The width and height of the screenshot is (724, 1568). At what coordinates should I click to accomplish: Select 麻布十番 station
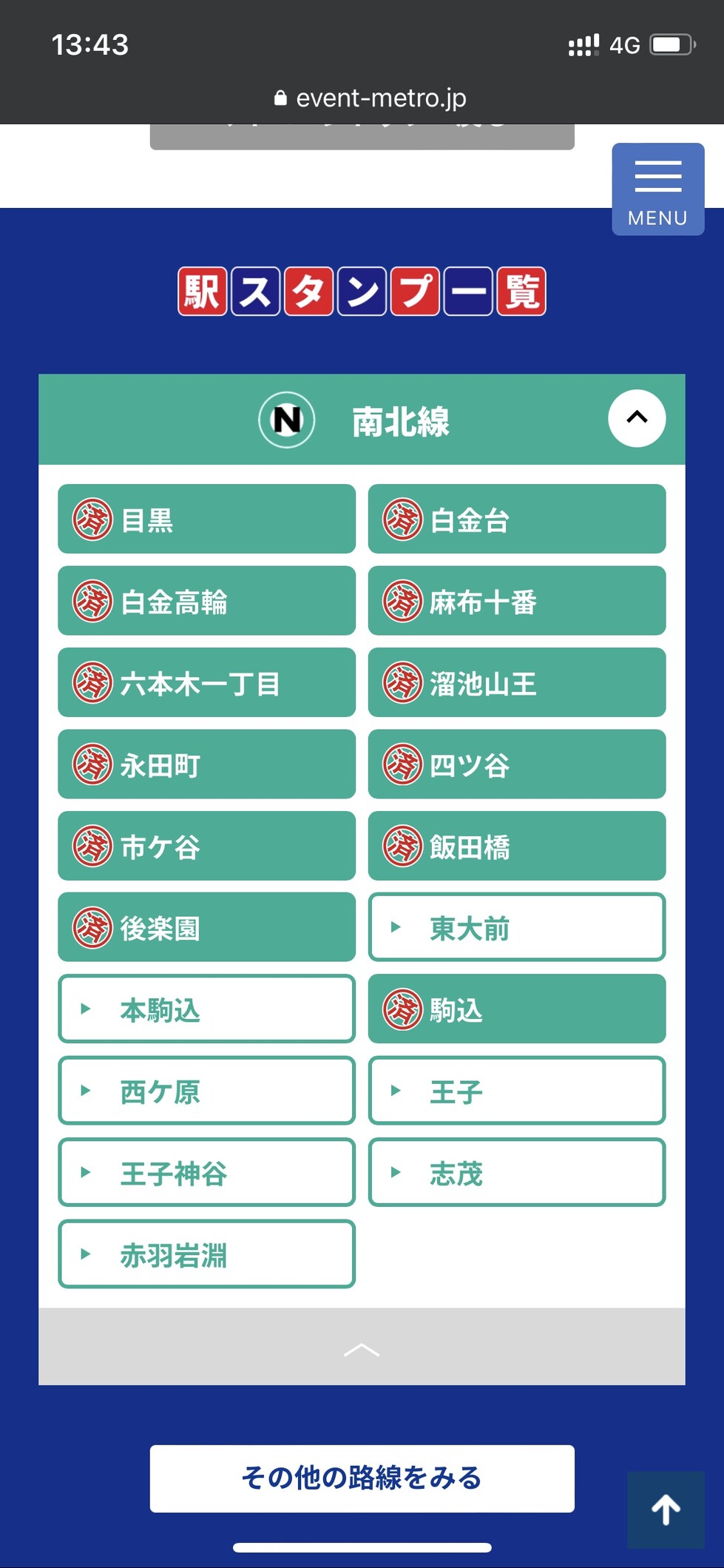pyautogui.click(x=516, y=601)
